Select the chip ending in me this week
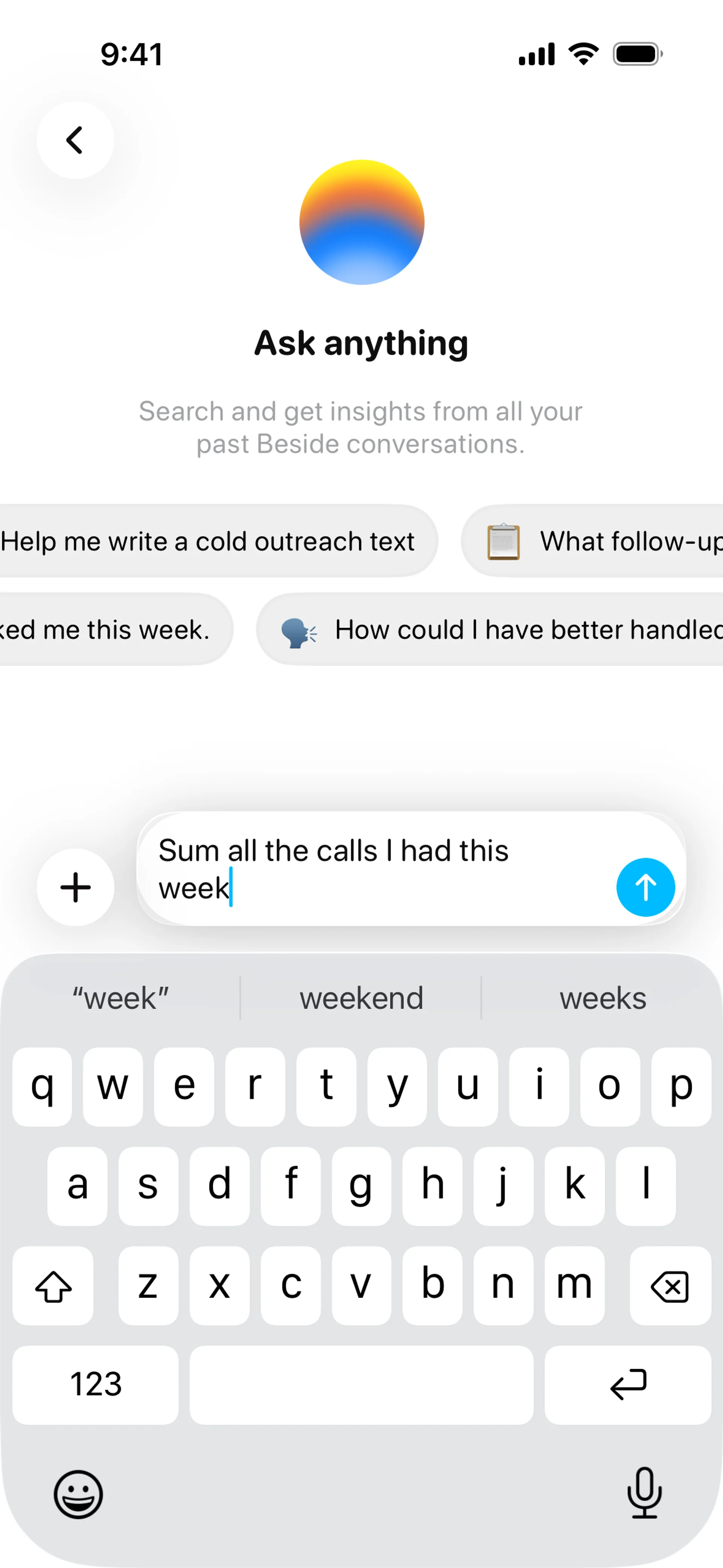This screenshot has width=723, height=1568. coord(110,630)
